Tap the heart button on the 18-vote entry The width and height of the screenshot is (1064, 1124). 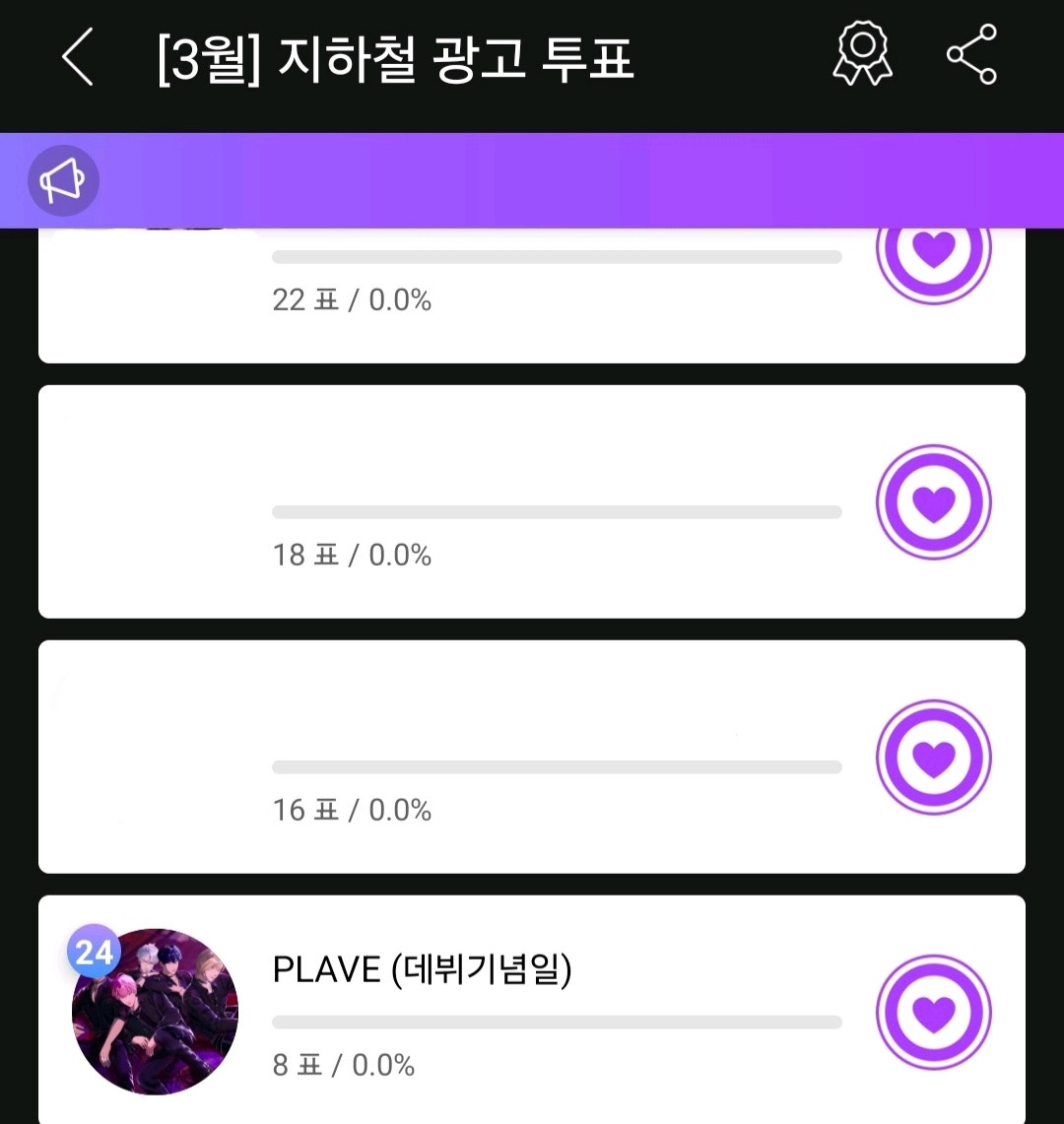(933, 501)
